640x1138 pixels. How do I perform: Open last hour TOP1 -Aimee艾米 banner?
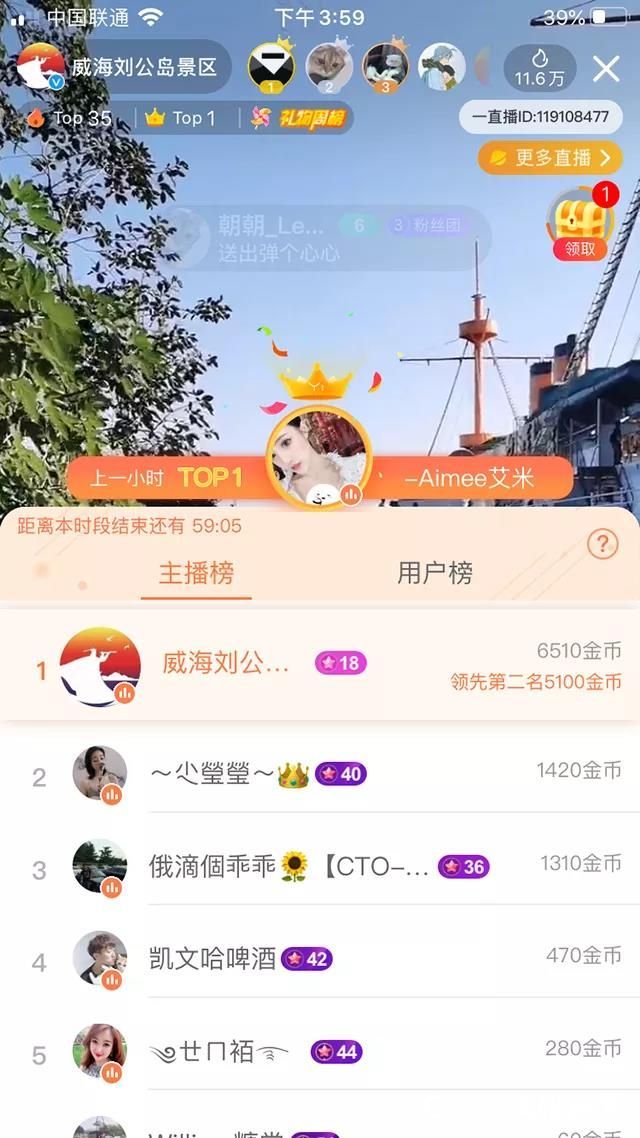(x=320, y=478)
